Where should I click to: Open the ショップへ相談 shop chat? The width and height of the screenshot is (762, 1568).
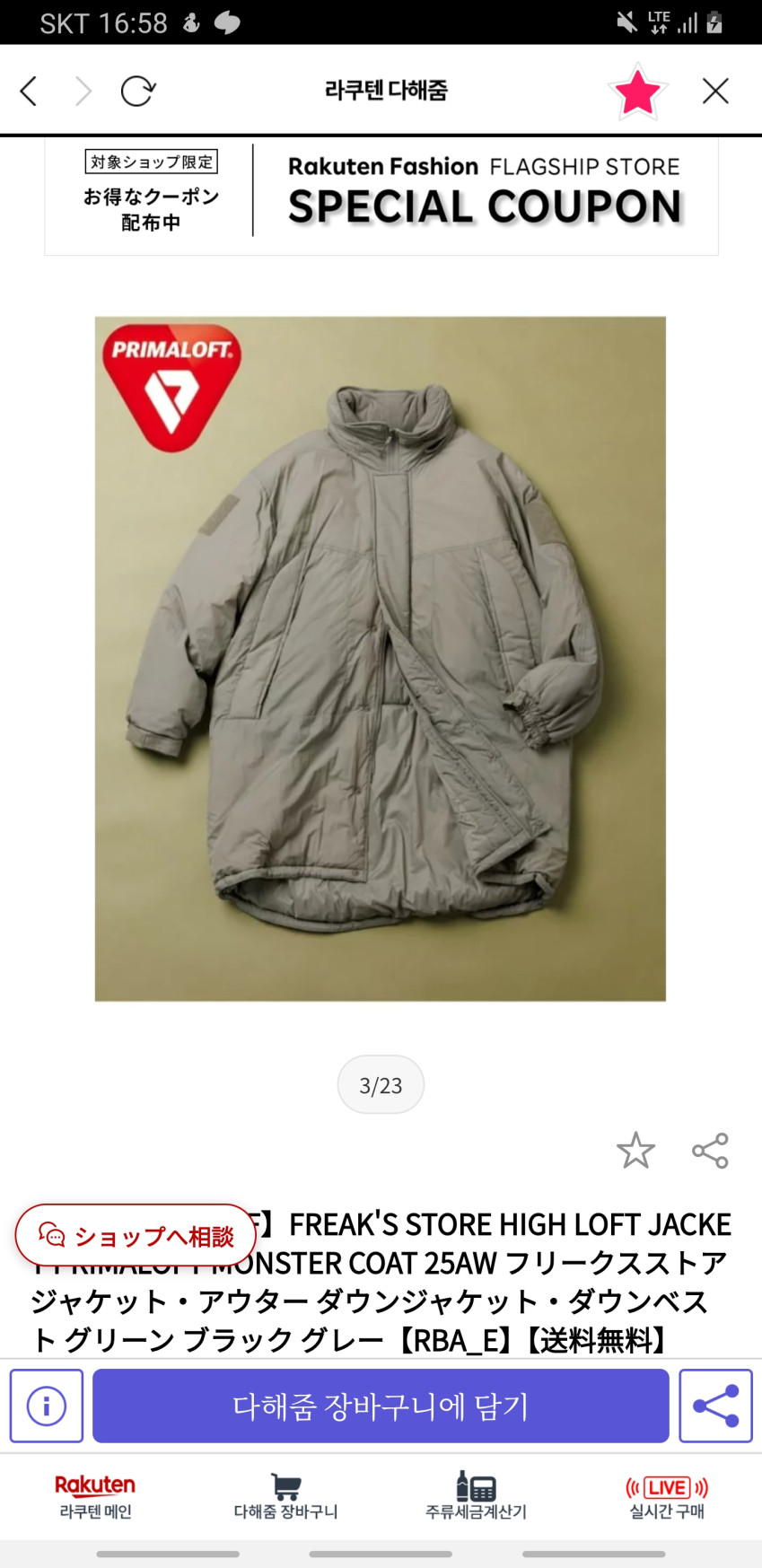(x=136, y=1236)
